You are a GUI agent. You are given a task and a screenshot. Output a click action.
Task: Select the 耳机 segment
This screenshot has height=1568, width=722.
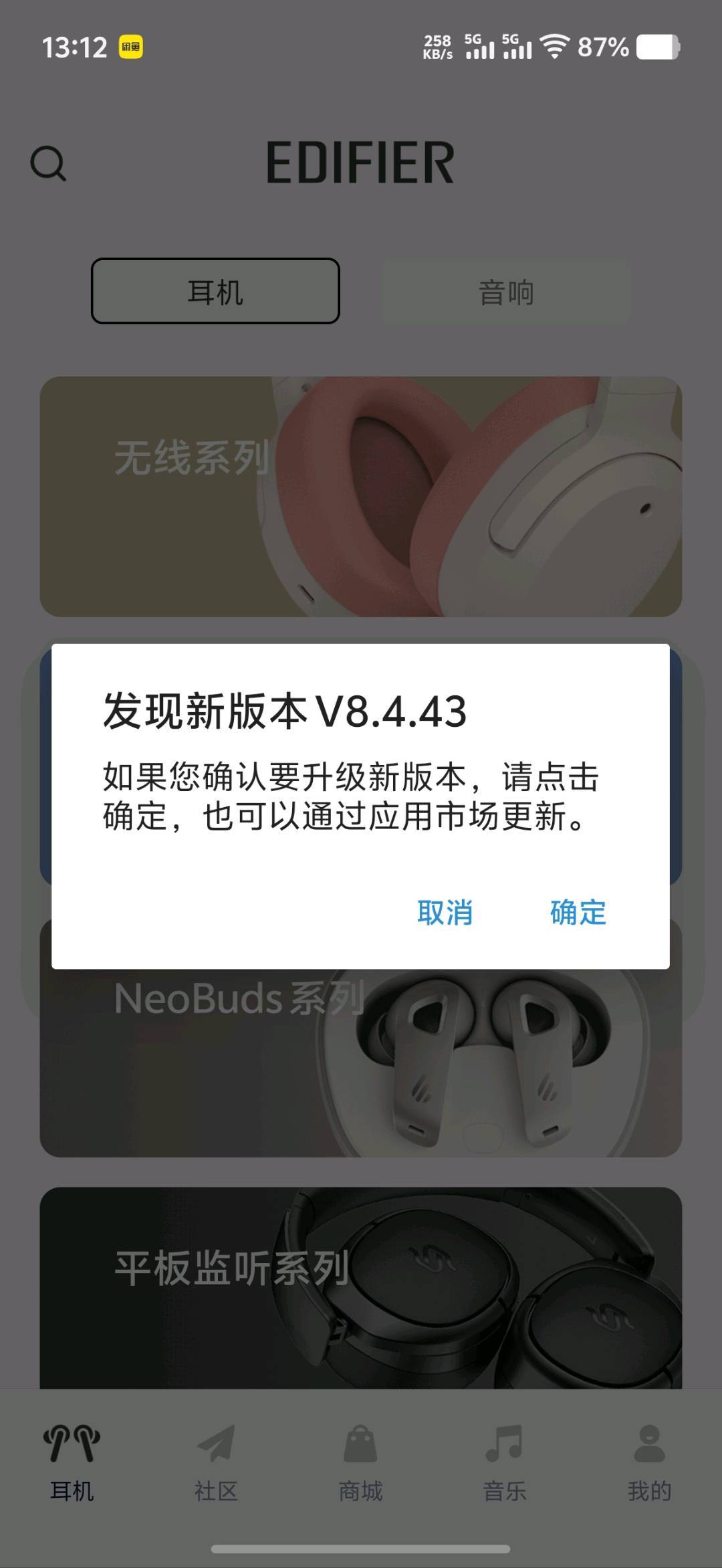pos(215,291)
